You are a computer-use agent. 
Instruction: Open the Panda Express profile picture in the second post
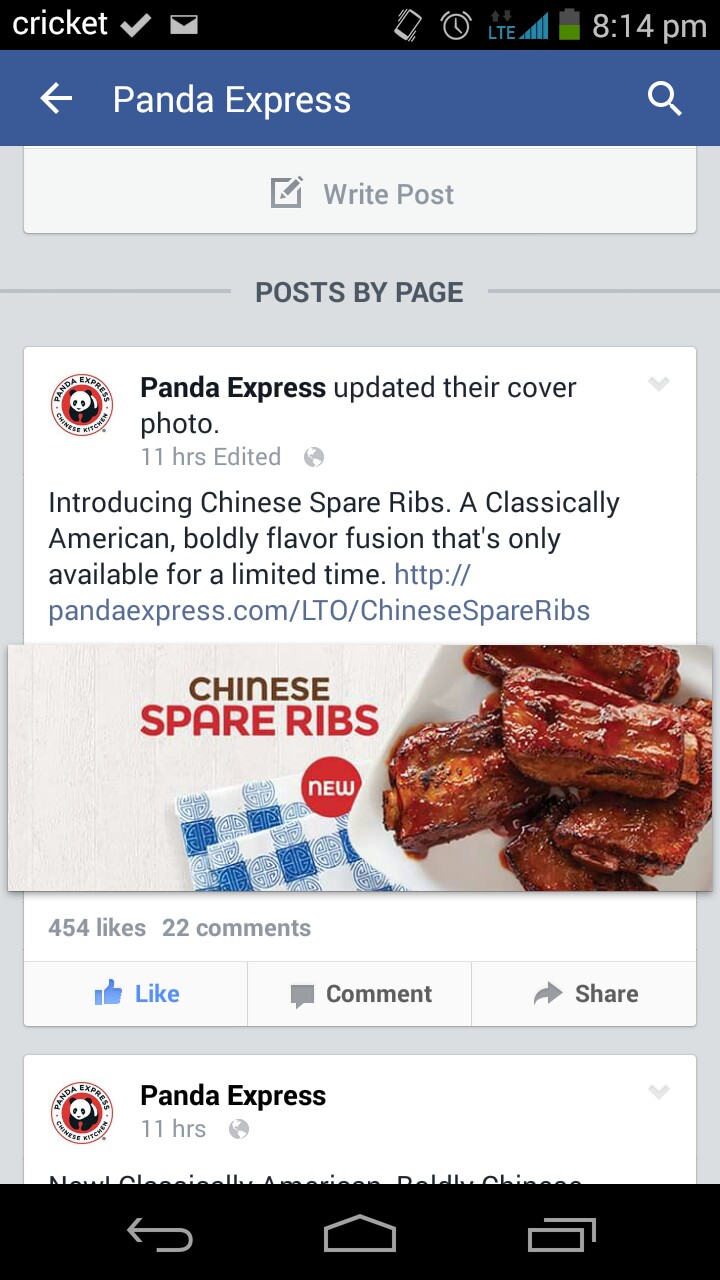coord(82,1112)
